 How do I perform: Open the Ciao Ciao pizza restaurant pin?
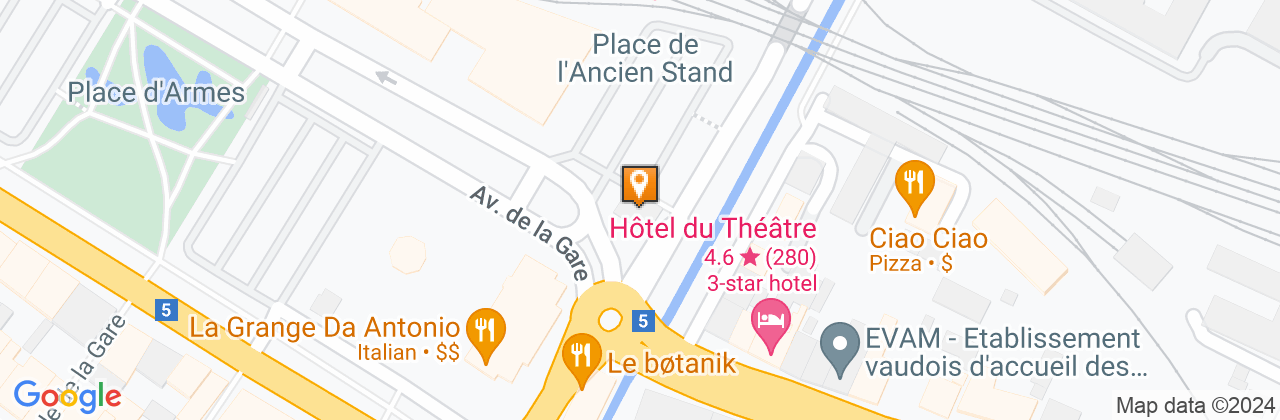coord(914,187)
